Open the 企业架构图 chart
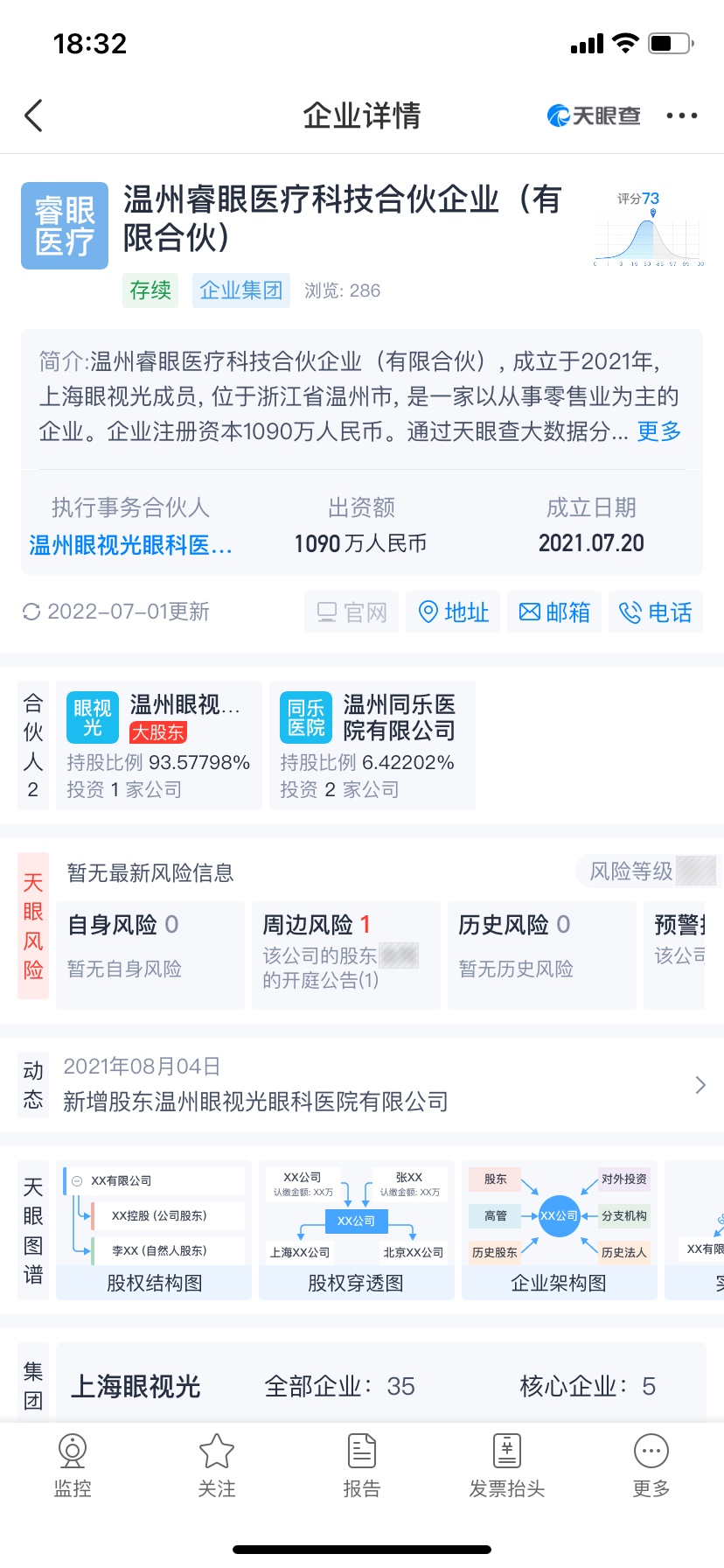Image resolution: width=724 pixels, height=1568 pixels. (560, 1229)
